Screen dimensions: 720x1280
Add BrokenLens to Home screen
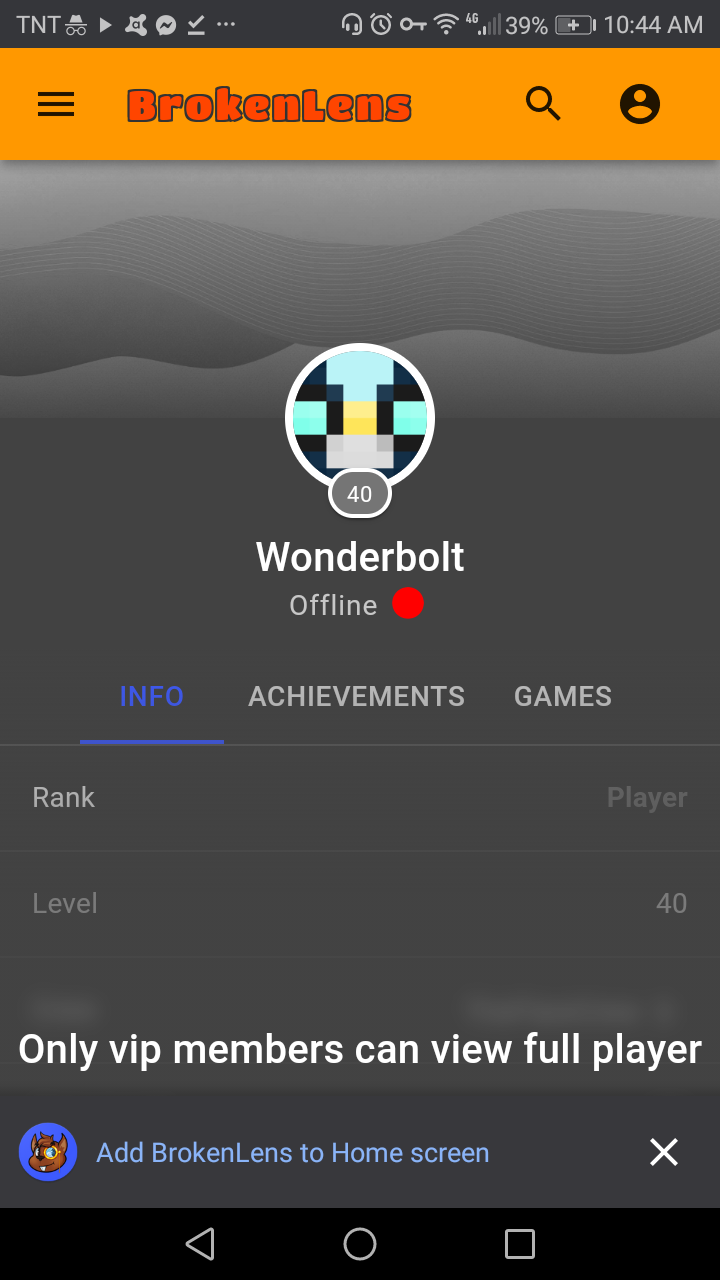click(292, 1153)
